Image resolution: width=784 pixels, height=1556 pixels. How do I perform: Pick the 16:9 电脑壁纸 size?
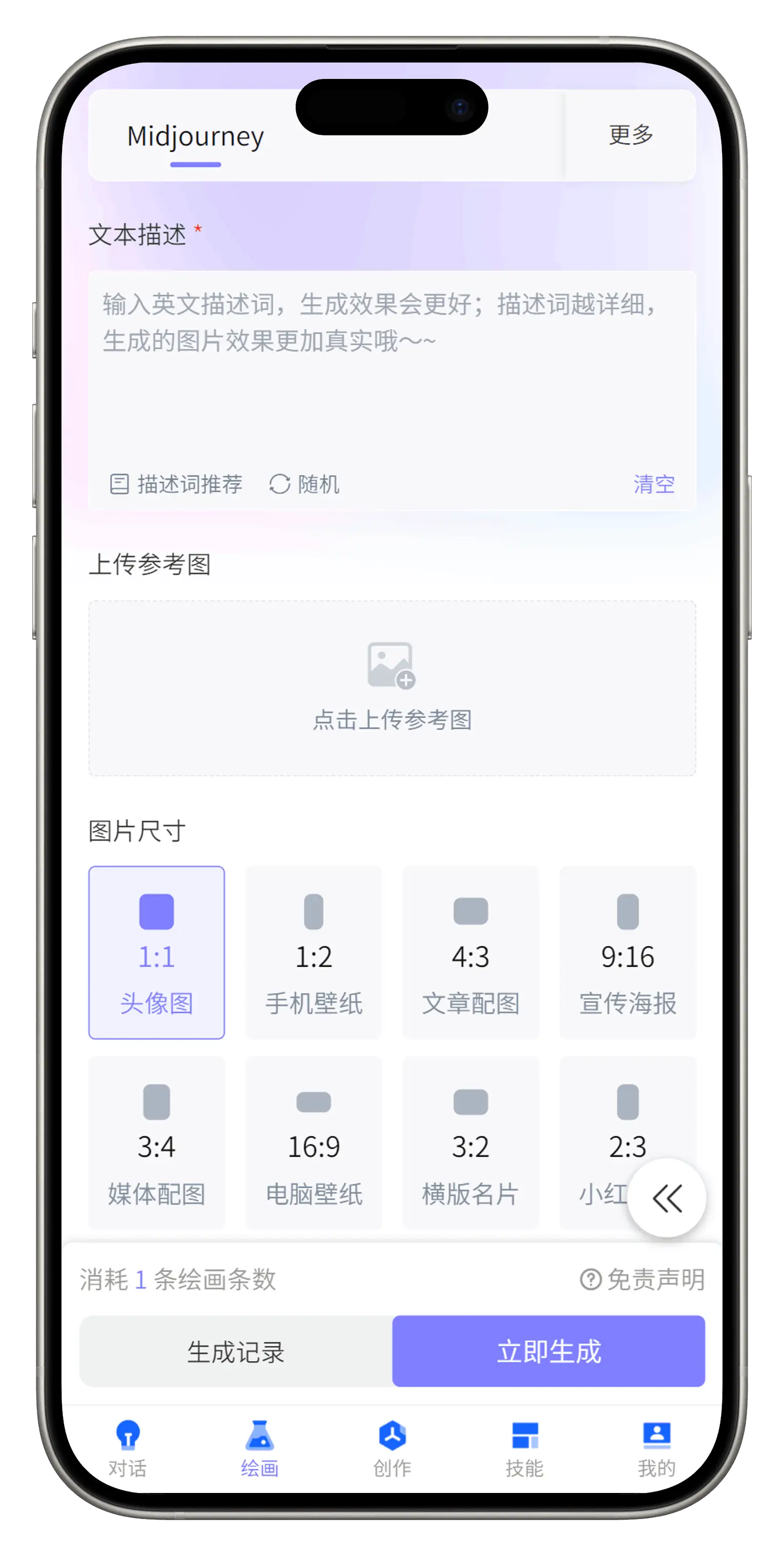coord(314,1142)
